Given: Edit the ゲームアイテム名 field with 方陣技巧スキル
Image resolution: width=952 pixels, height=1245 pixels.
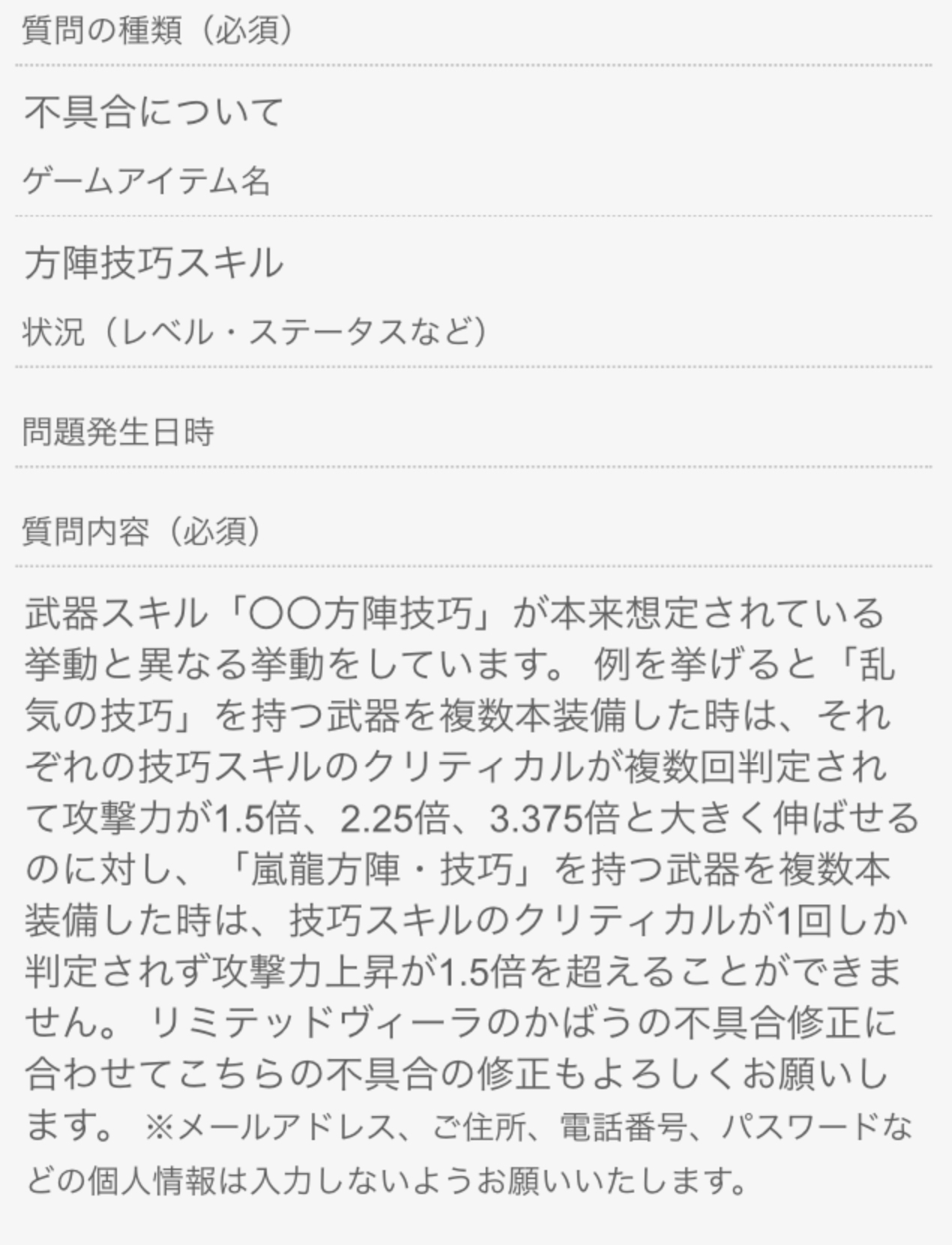Looking at the screenshot, I should point(154,263).
